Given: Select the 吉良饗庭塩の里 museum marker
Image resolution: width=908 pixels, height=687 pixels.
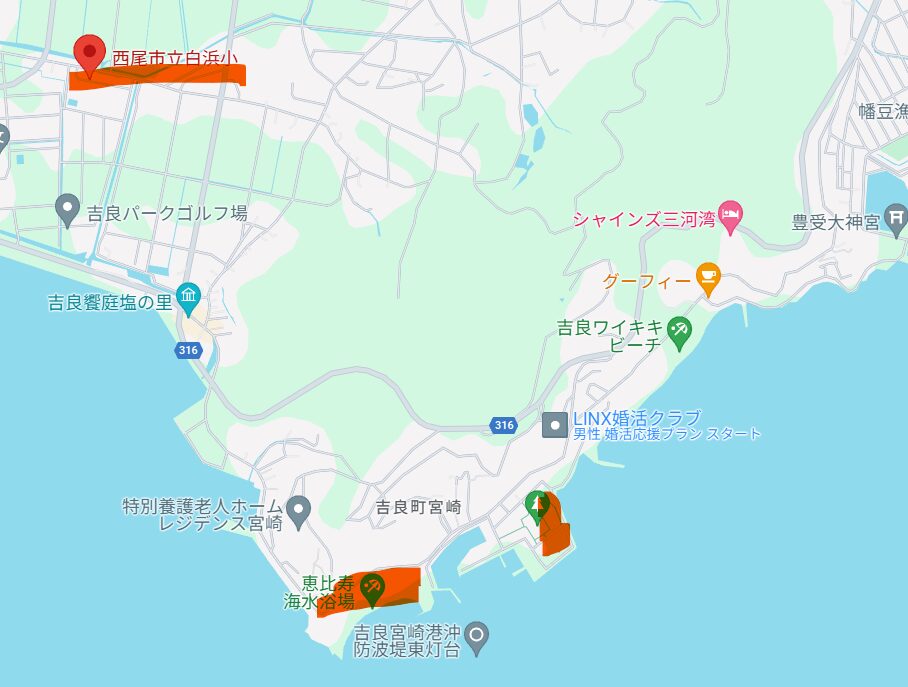Looking at the screenshot, I should [188, 296].
